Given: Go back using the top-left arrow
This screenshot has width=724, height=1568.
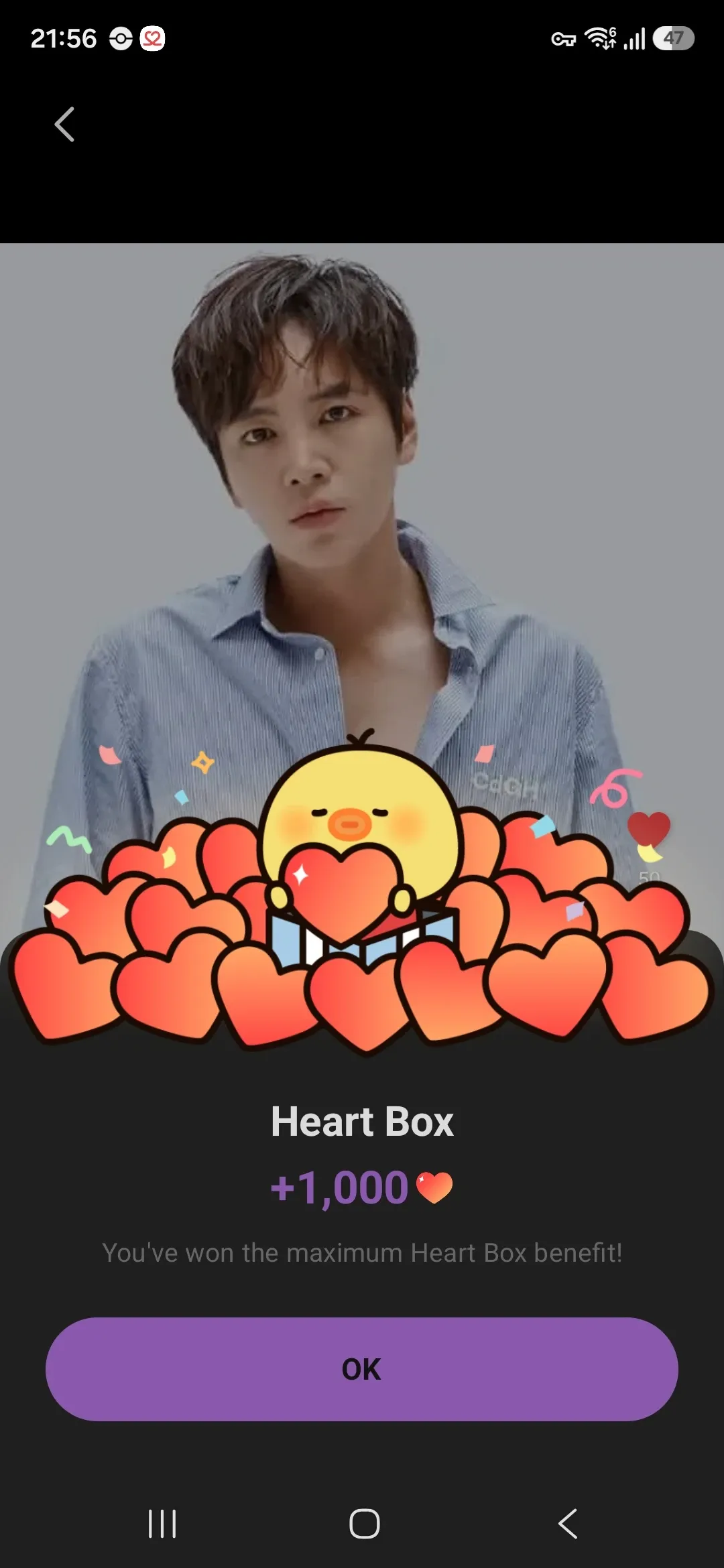Looking at the screenshot, I should coord(64,125).
